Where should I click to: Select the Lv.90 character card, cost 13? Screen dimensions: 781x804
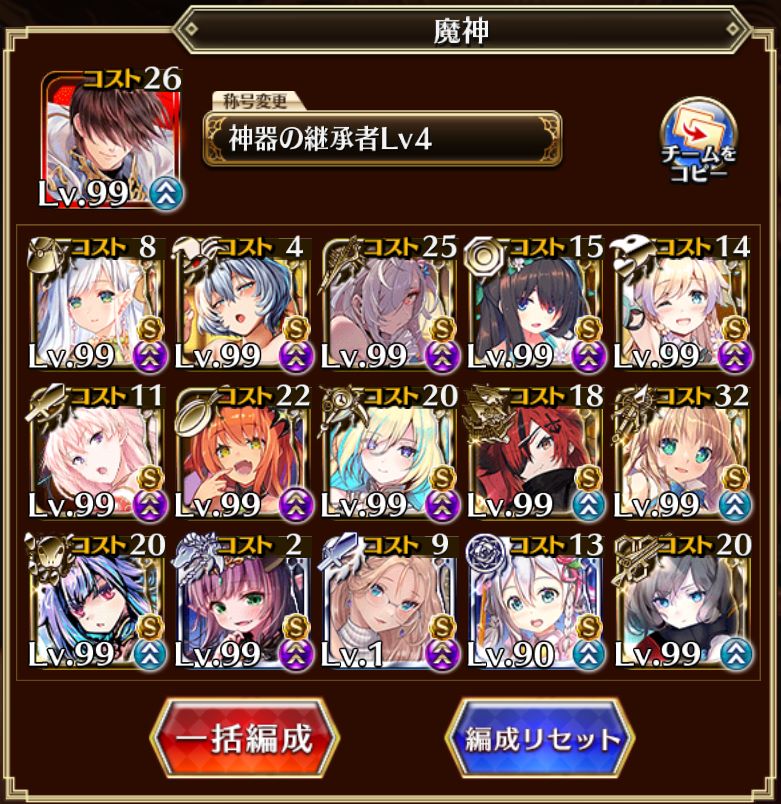tap(537, 601)
